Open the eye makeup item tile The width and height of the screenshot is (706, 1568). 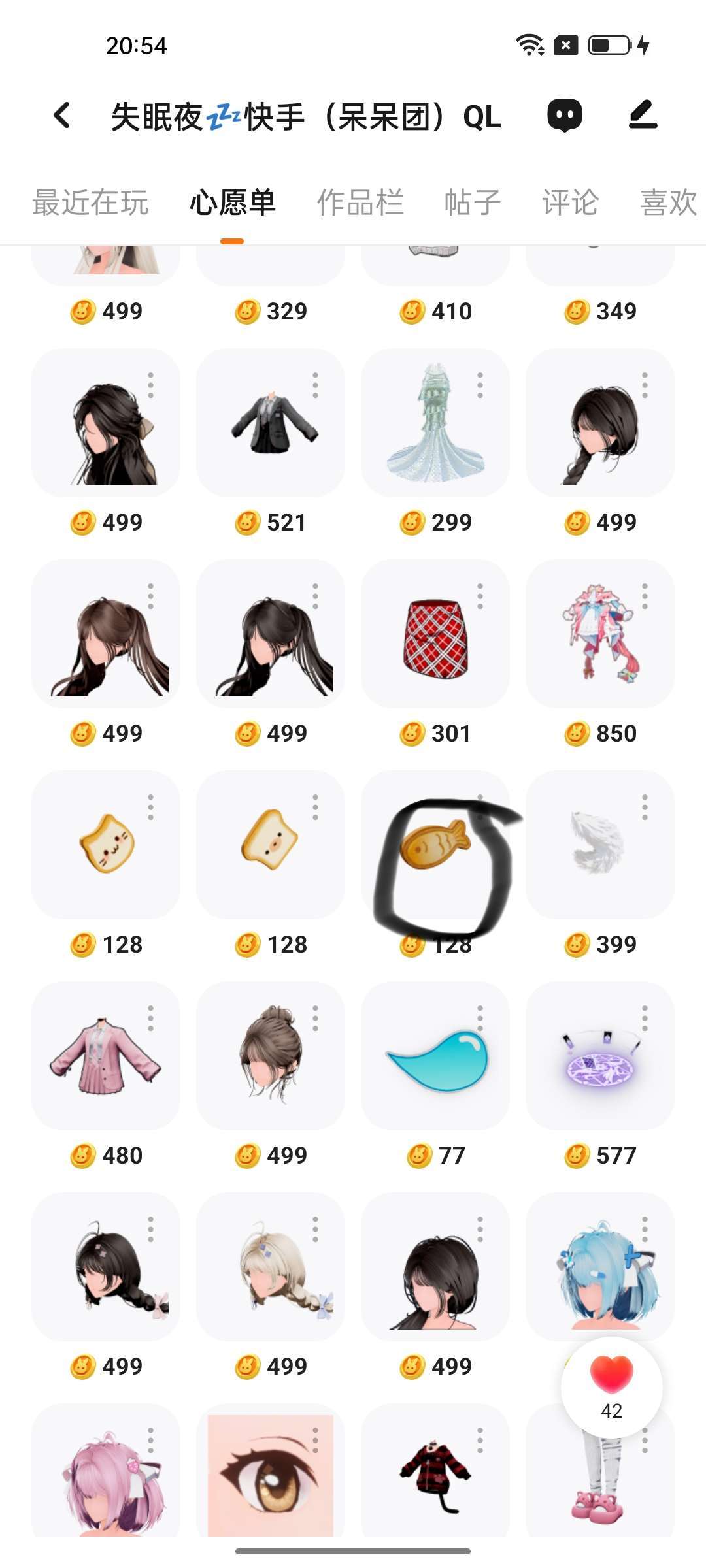tap(271, 1473)
